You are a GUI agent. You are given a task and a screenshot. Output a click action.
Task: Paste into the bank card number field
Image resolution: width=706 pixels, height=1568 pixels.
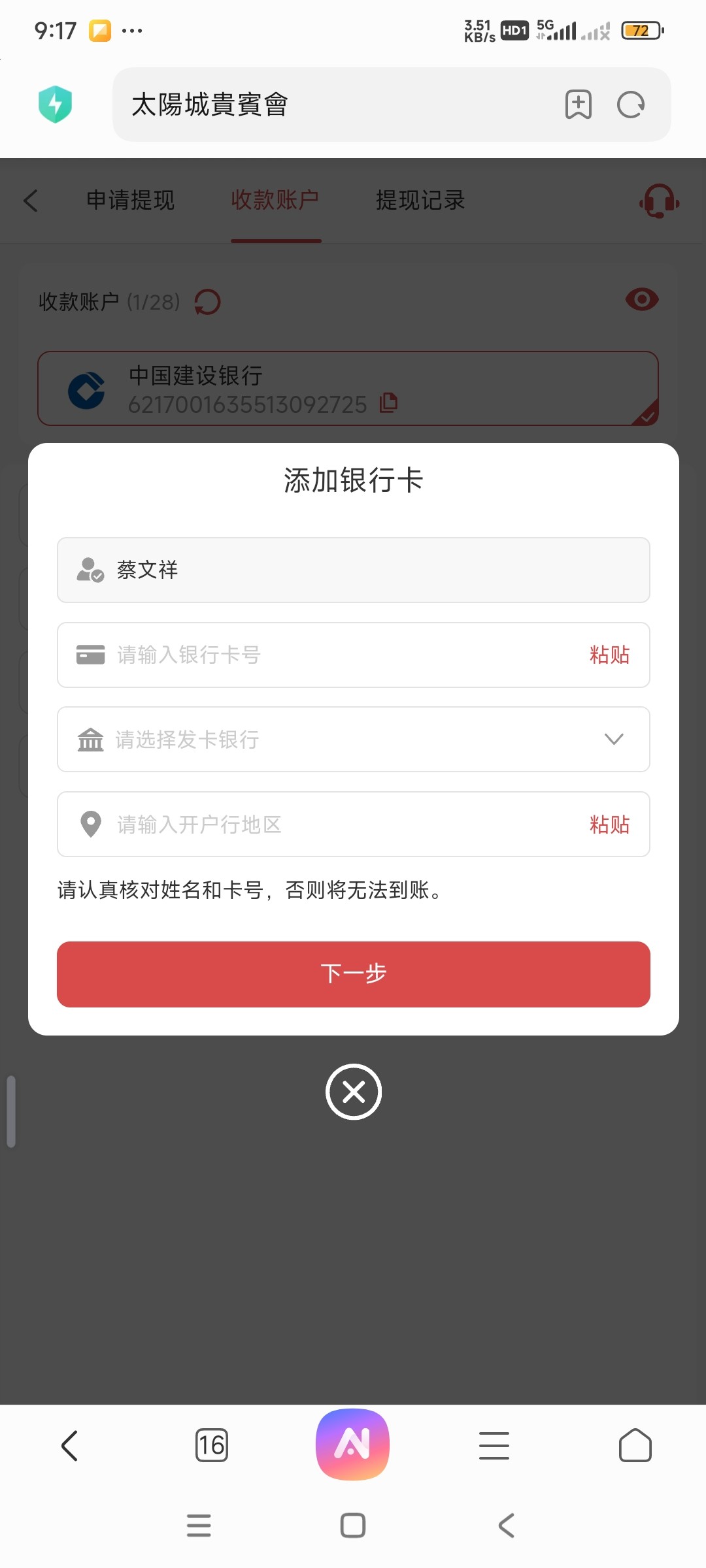(609, 655)
